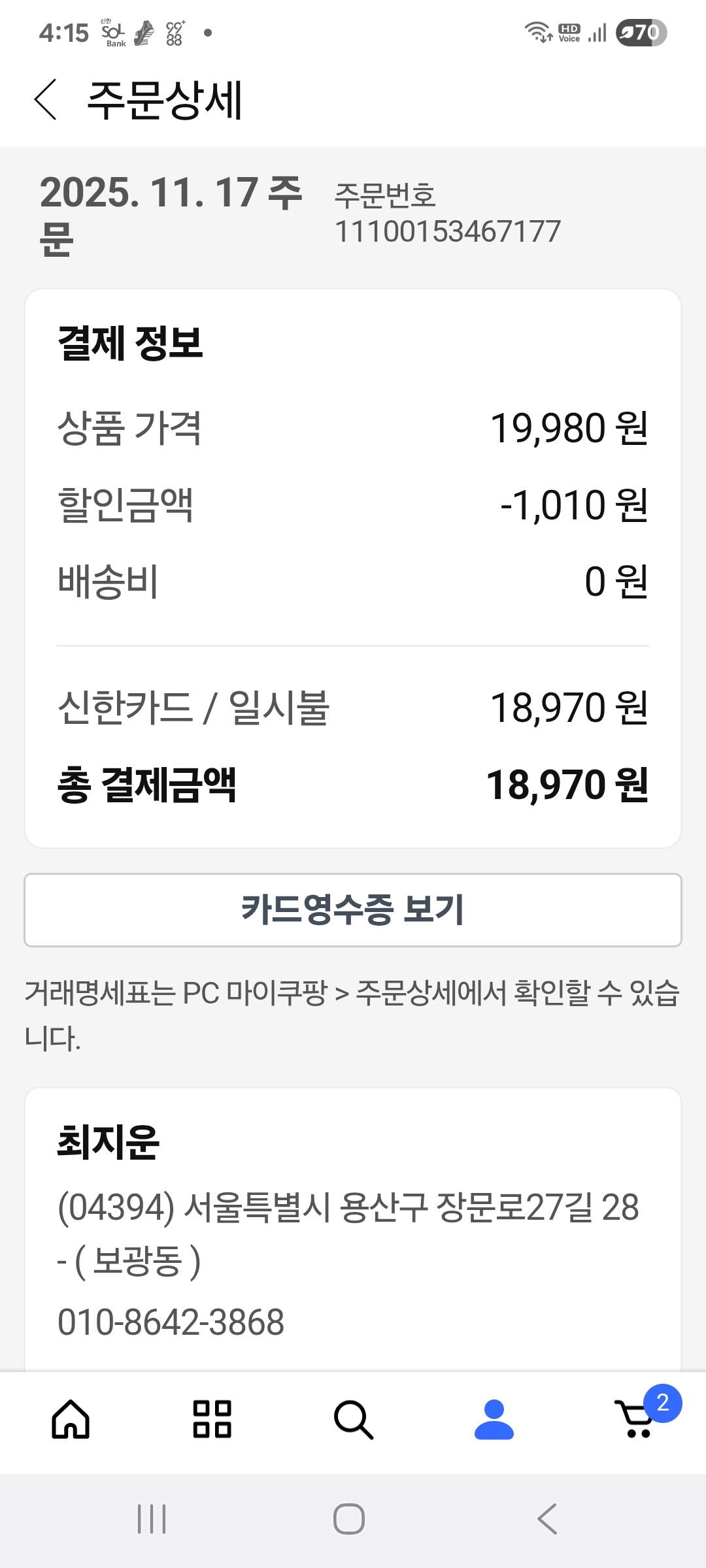Image resolution: width=706 pixels, height=1568 pixels.
Task: Tap the system recent apps button
Action: [x=152, y=1518]
